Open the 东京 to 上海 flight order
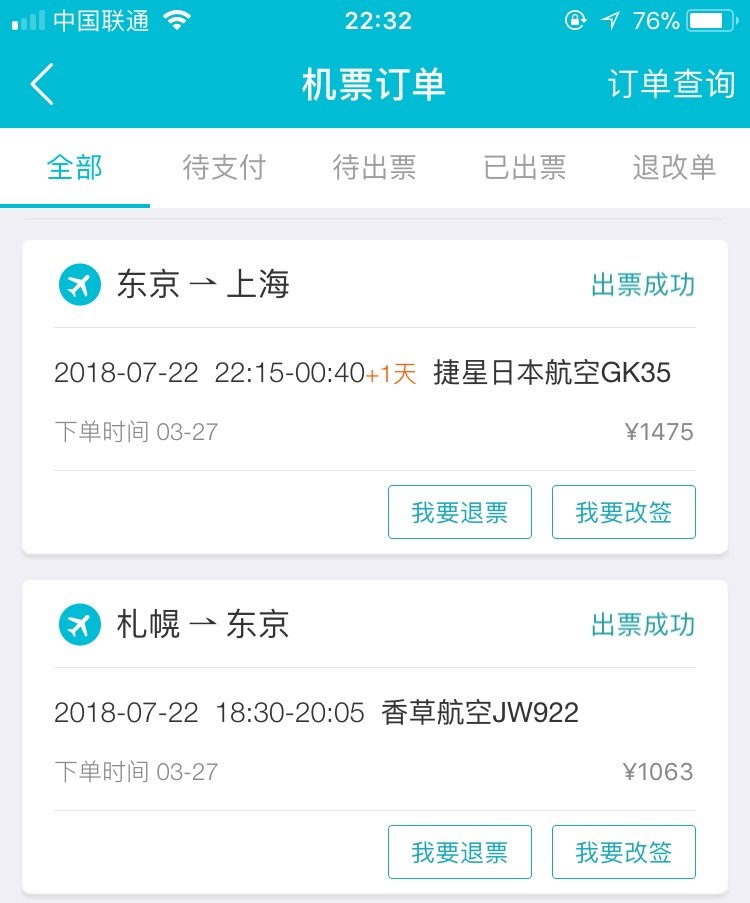750x903 pixels. pos(374,374)
